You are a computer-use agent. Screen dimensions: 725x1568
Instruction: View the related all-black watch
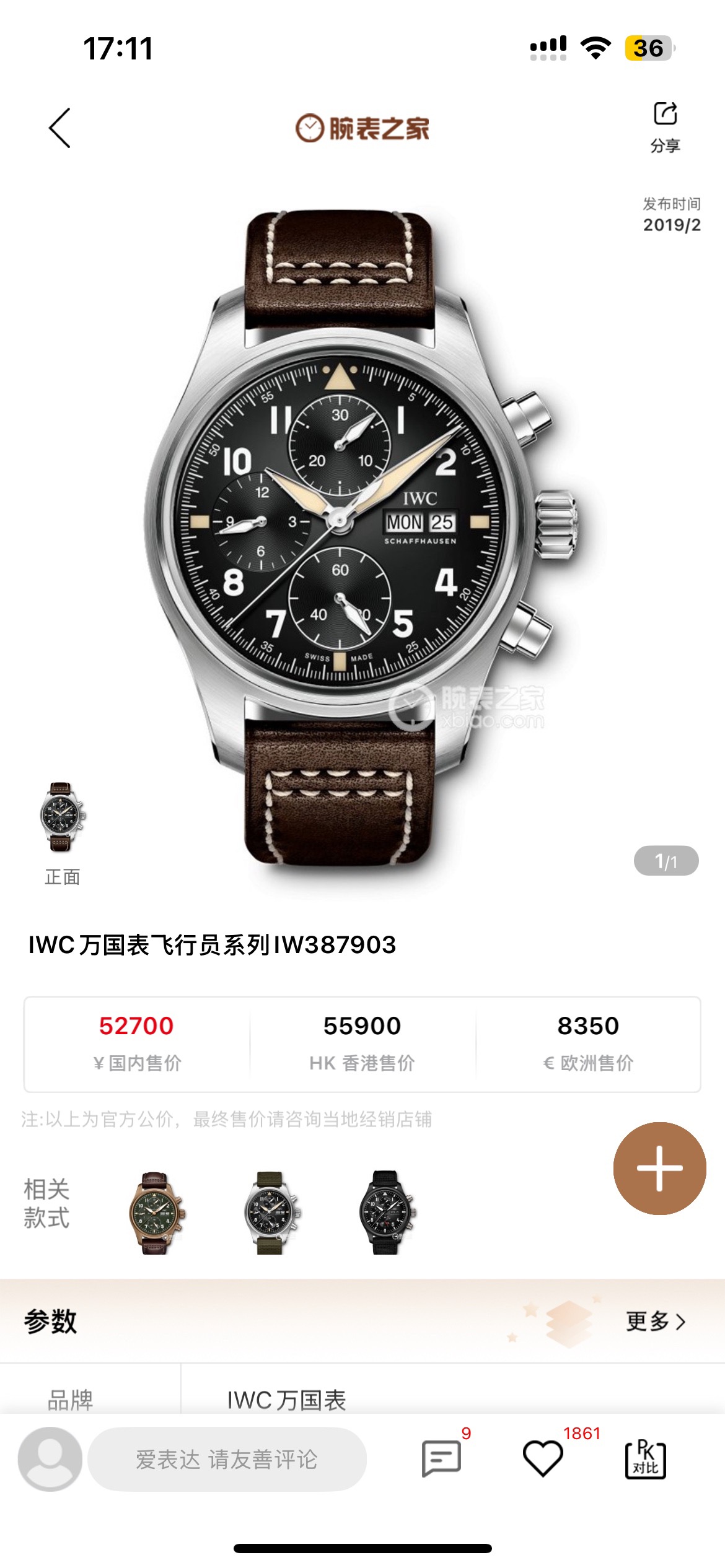385,1213
